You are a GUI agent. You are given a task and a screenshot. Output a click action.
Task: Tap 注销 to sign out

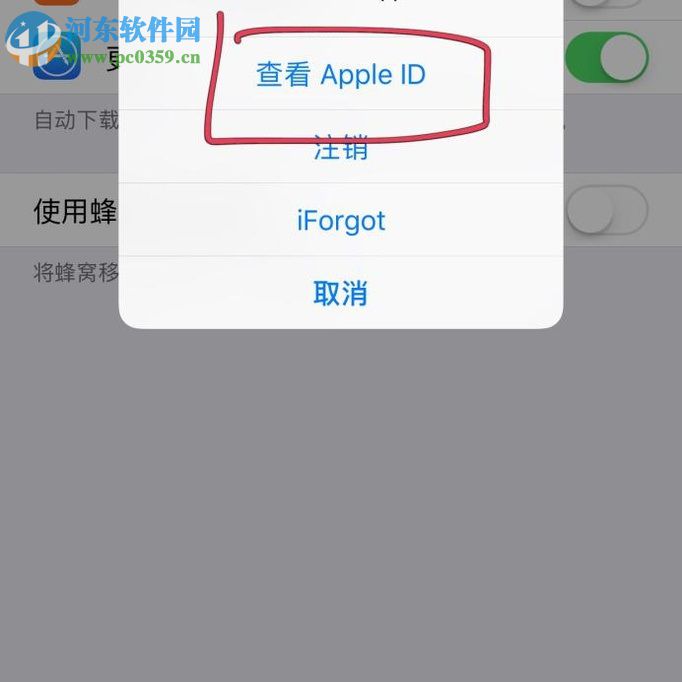tap(341, 148)
